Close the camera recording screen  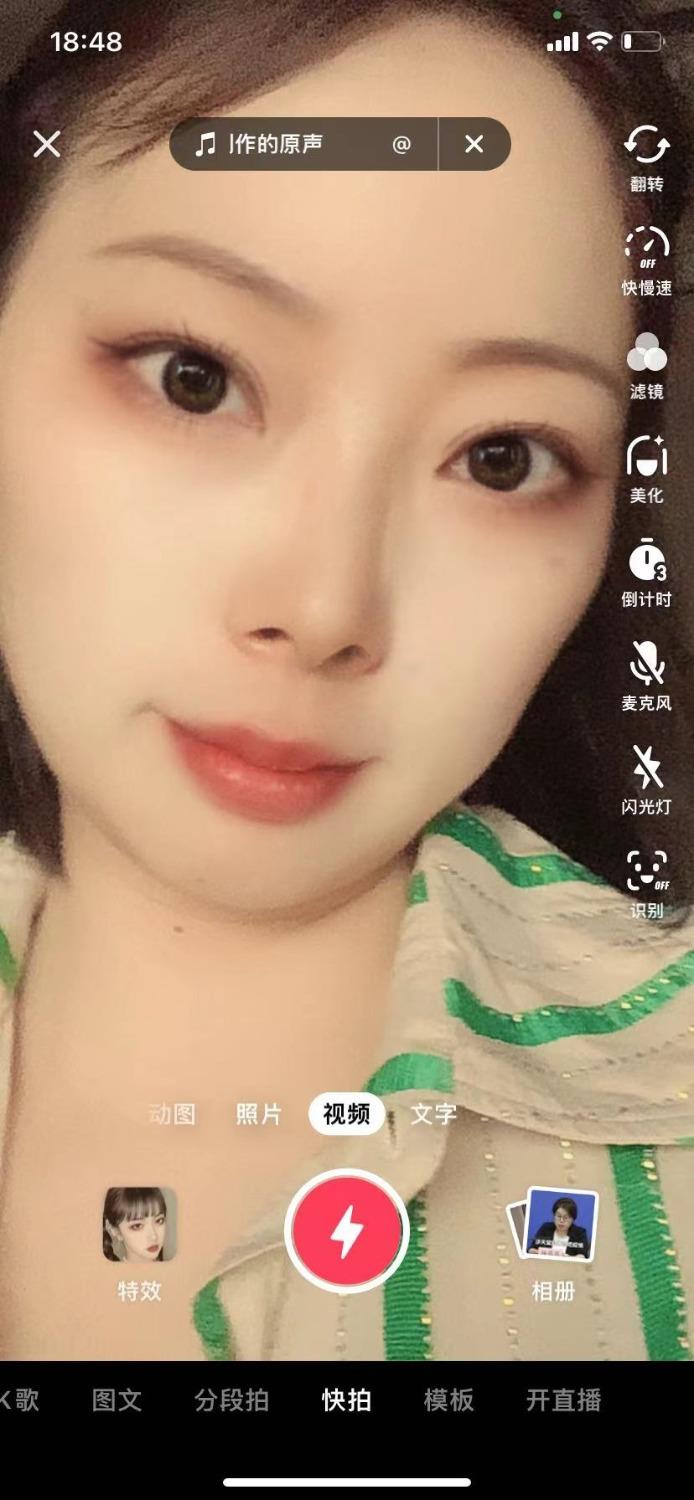point(47,144)
